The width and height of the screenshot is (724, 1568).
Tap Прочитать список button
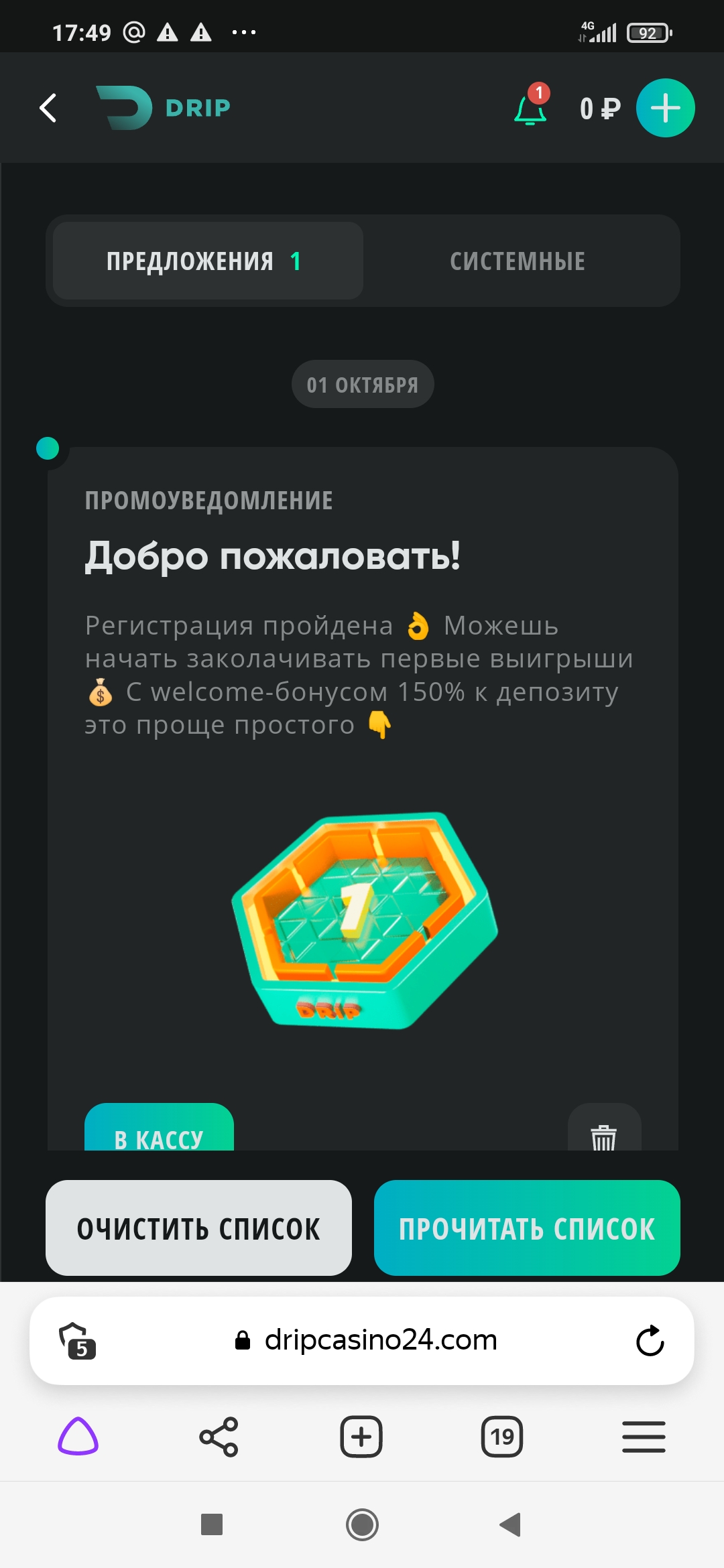click(x=527, y=1228)
